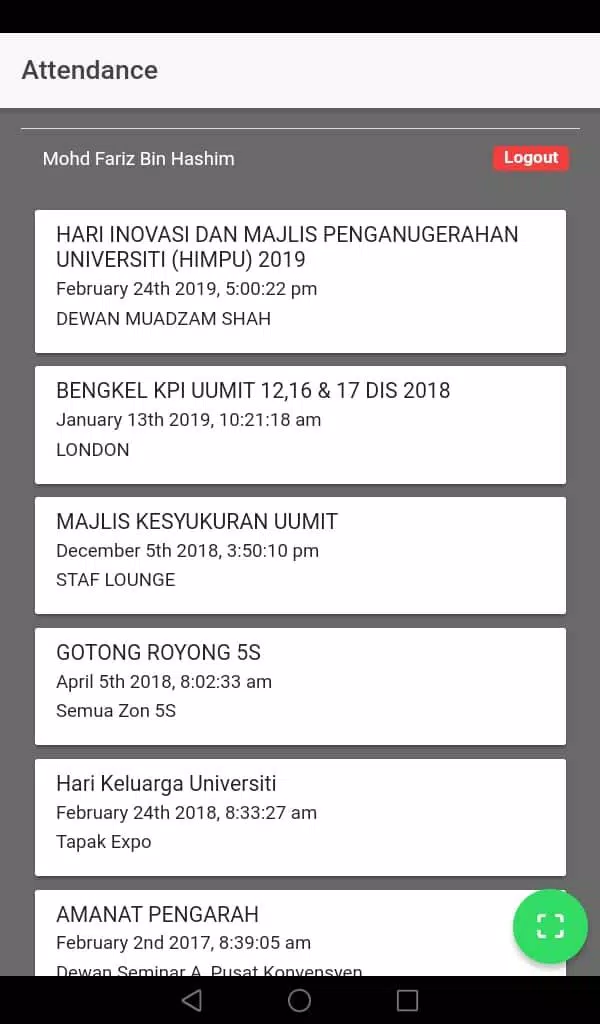
Task: Go back using the system back button
Action: point(191,1000)
